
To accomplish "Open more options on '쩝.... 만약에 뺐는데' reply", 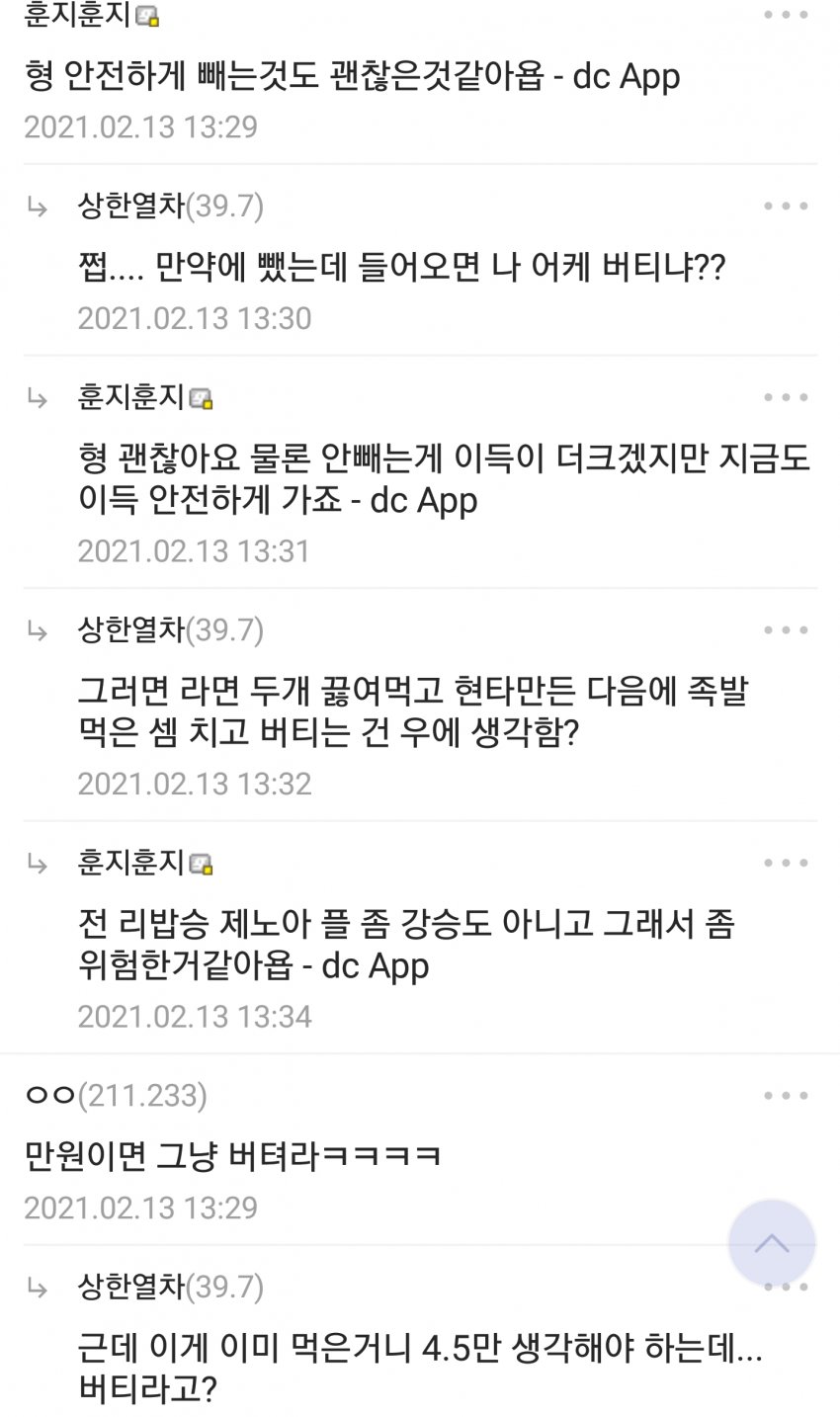I will click(786, 207).
